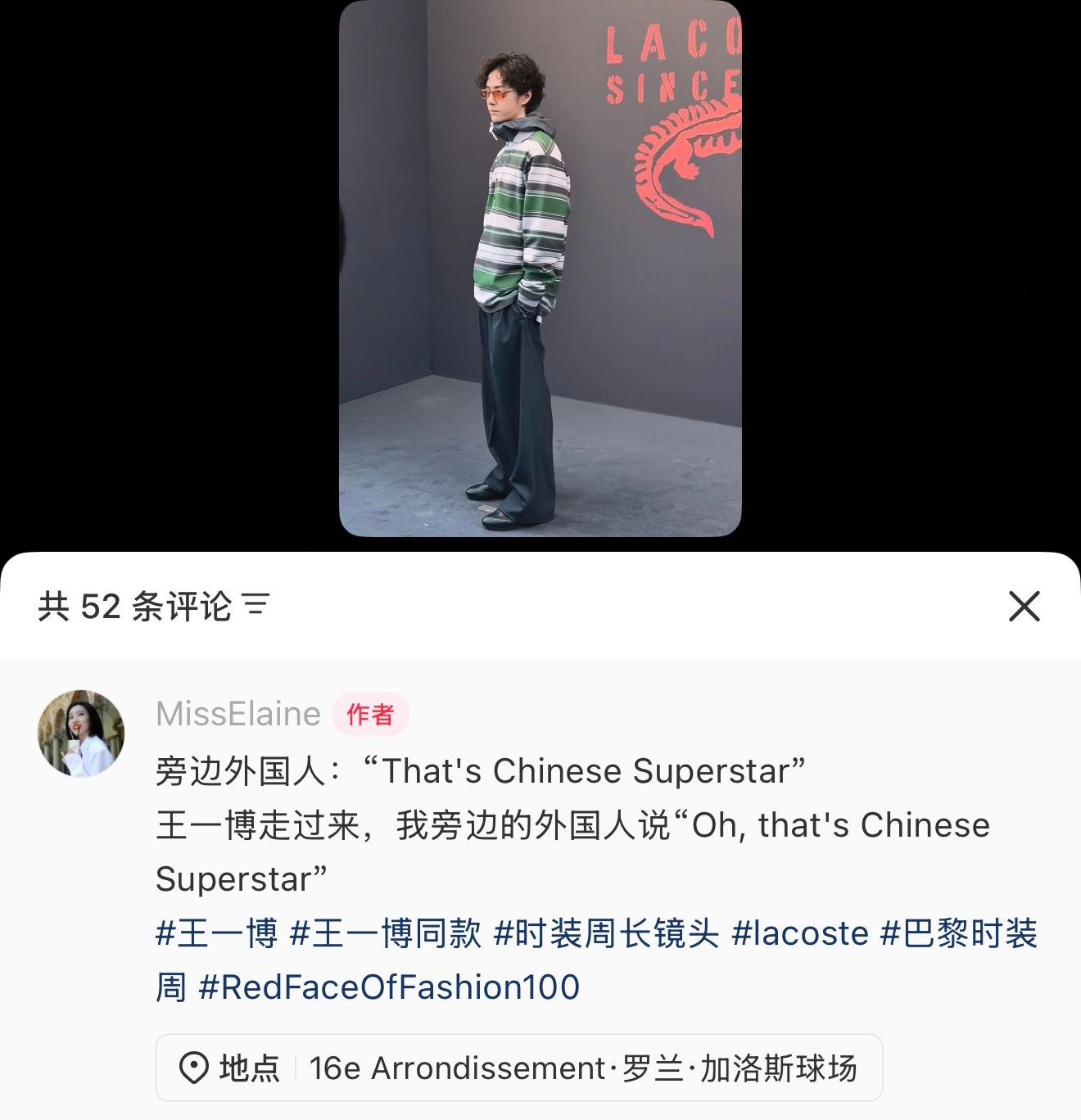Open the hashtag #王一博同款
1081x1120 pixels.
[385, 933]
